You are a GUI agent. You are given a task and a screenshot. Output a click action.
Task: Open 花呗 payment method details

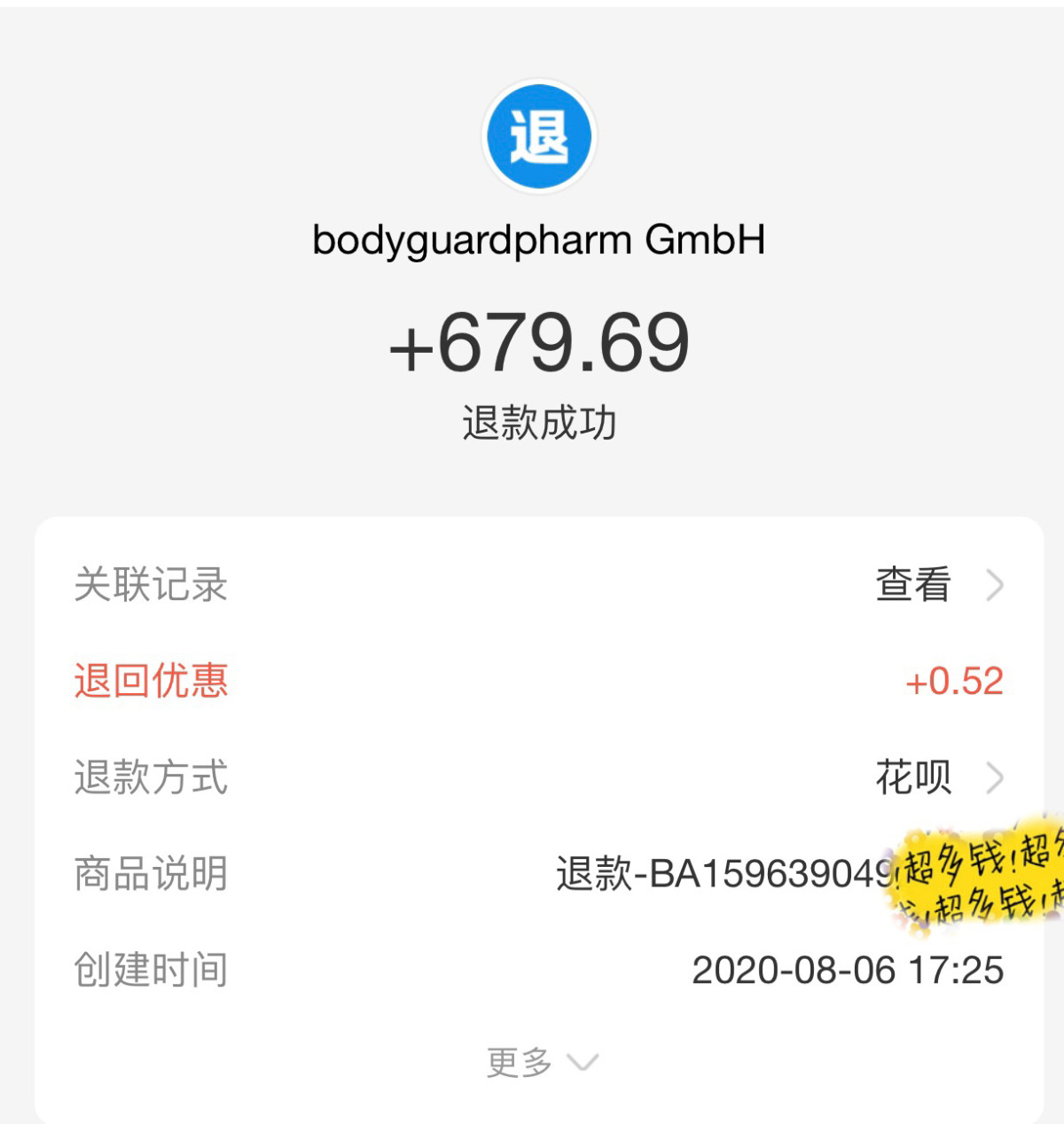(x=913, y=779)
